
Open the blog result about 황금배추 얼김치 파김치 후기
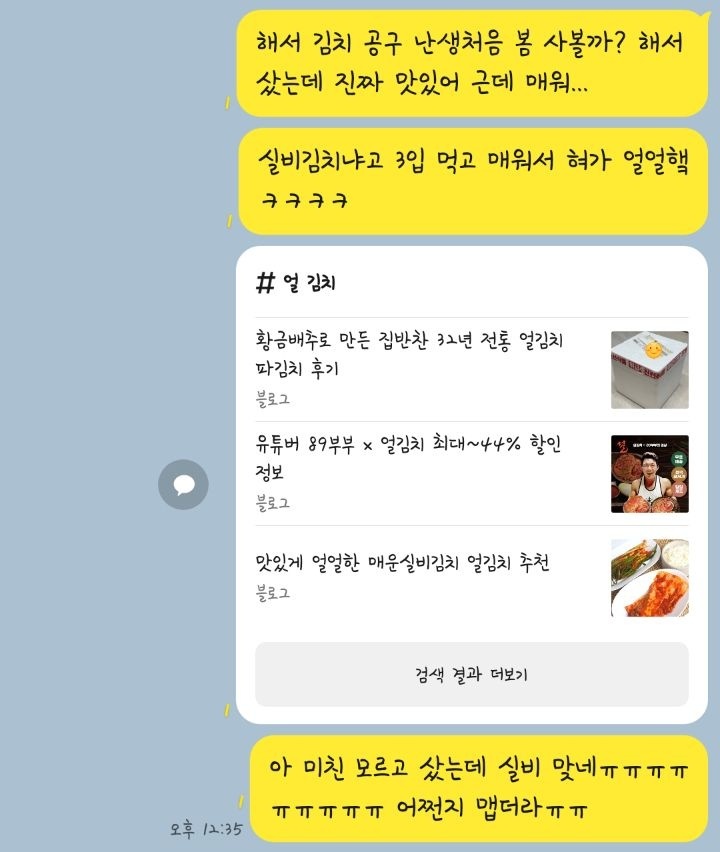410,355
